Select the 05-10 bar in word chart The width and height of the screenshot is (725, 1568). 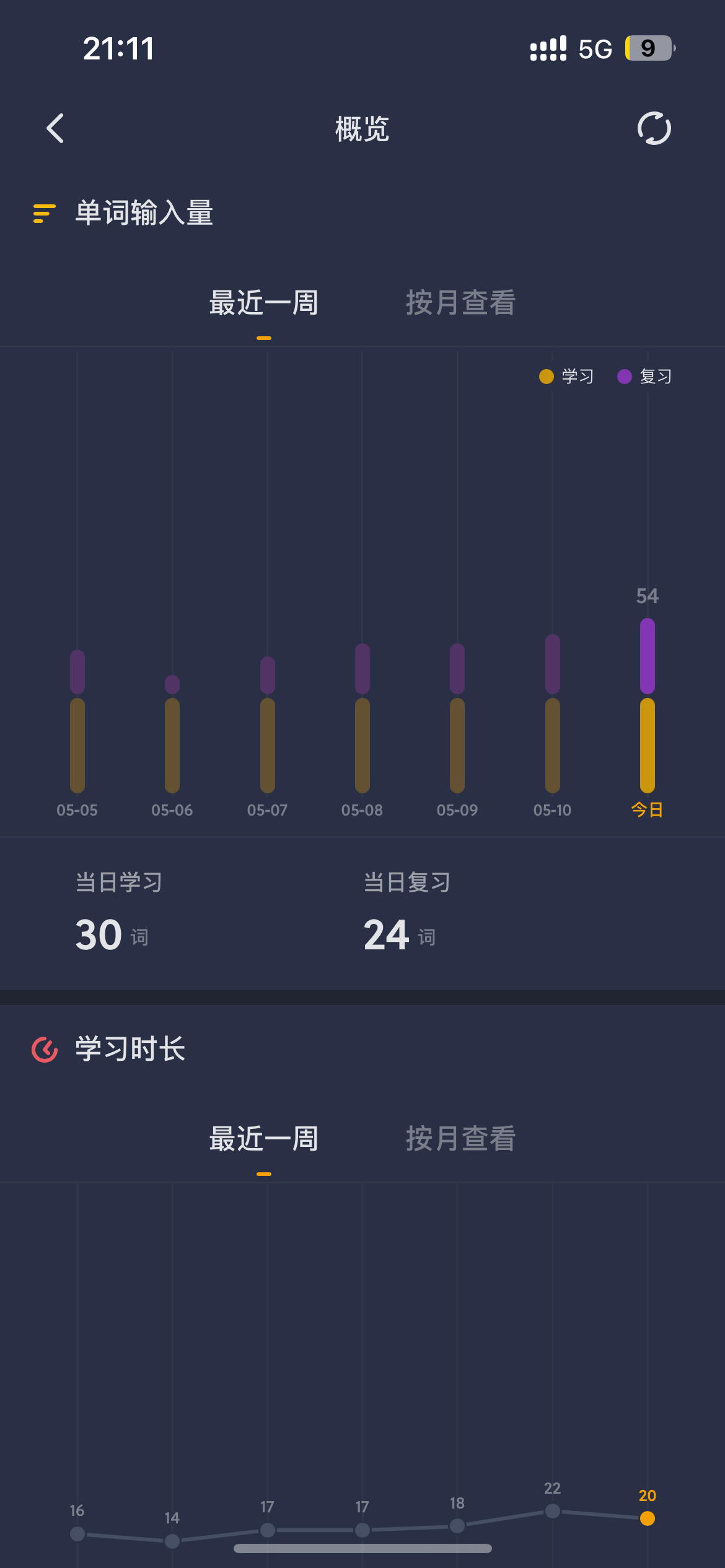pyautogui.click(x=553, y=713)
